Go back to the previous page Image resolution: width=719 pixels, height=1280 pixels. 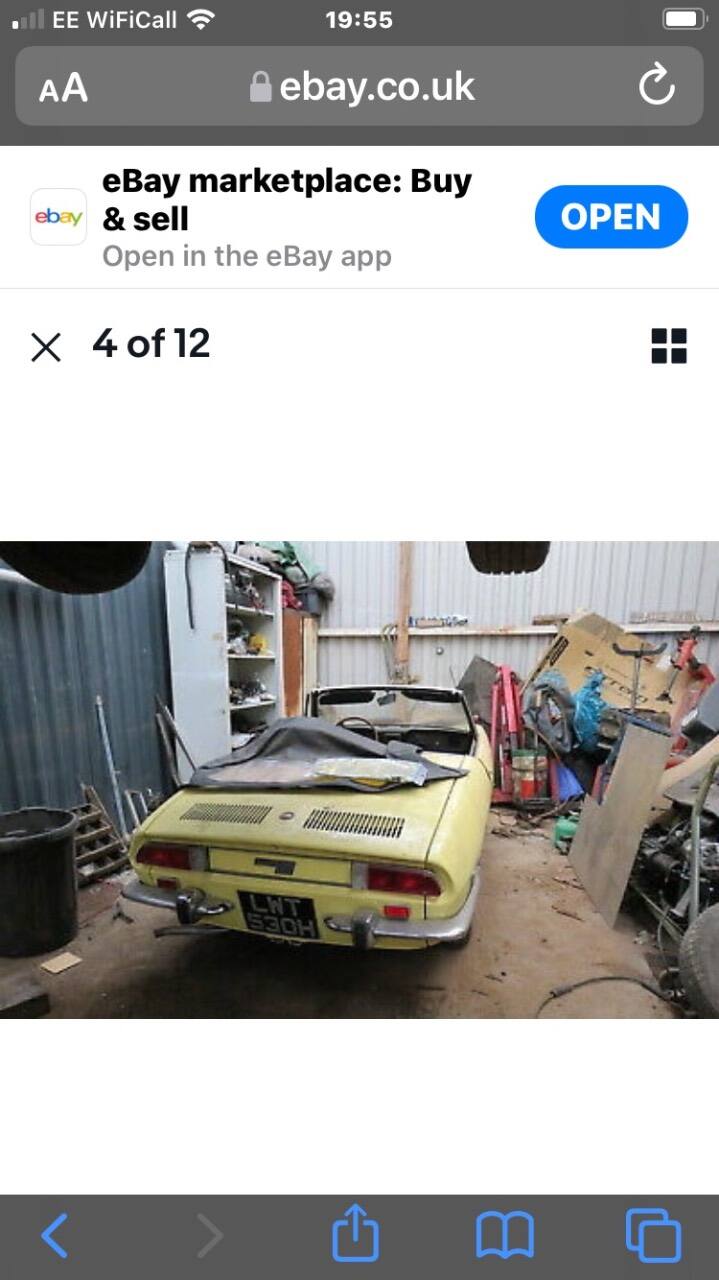[54, 1236]
